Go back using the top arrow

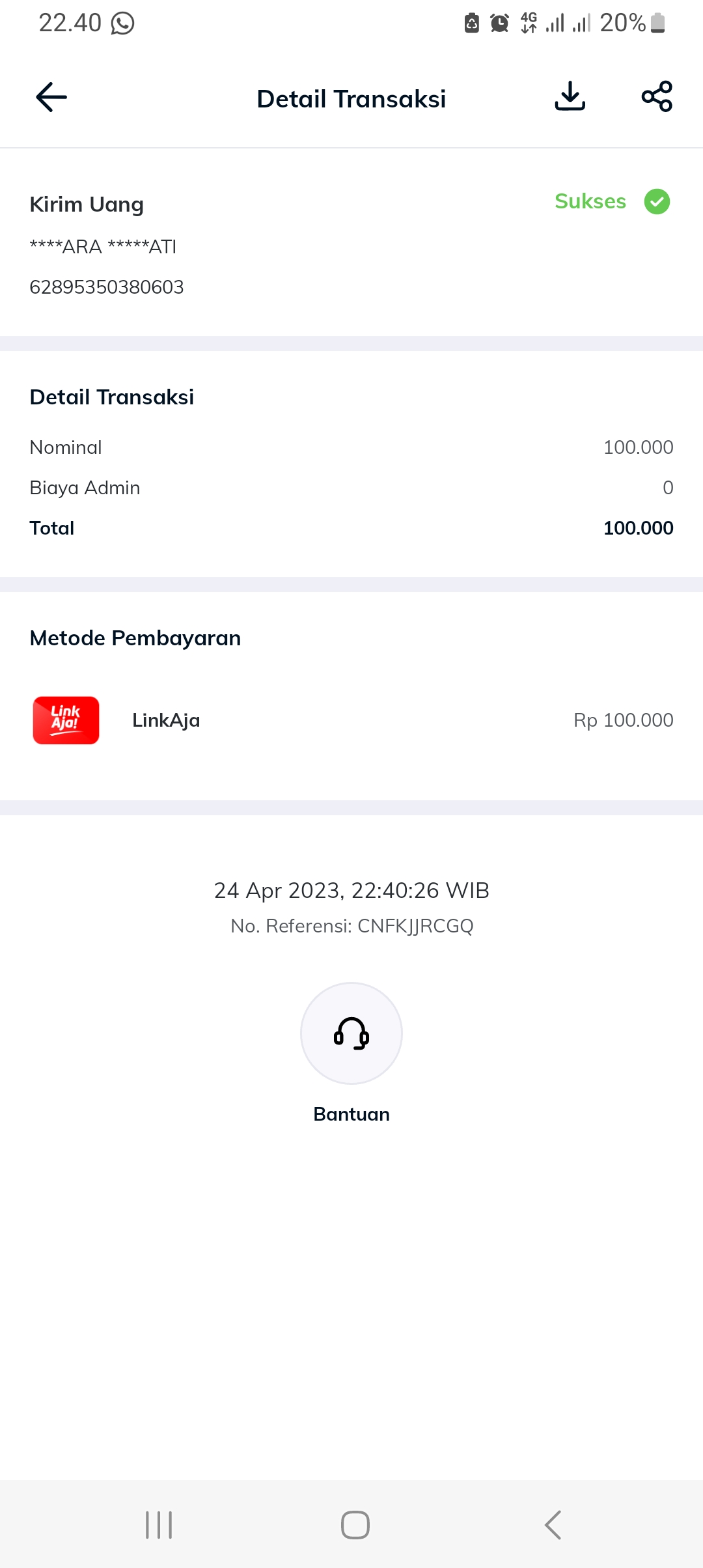coord(51,98)
